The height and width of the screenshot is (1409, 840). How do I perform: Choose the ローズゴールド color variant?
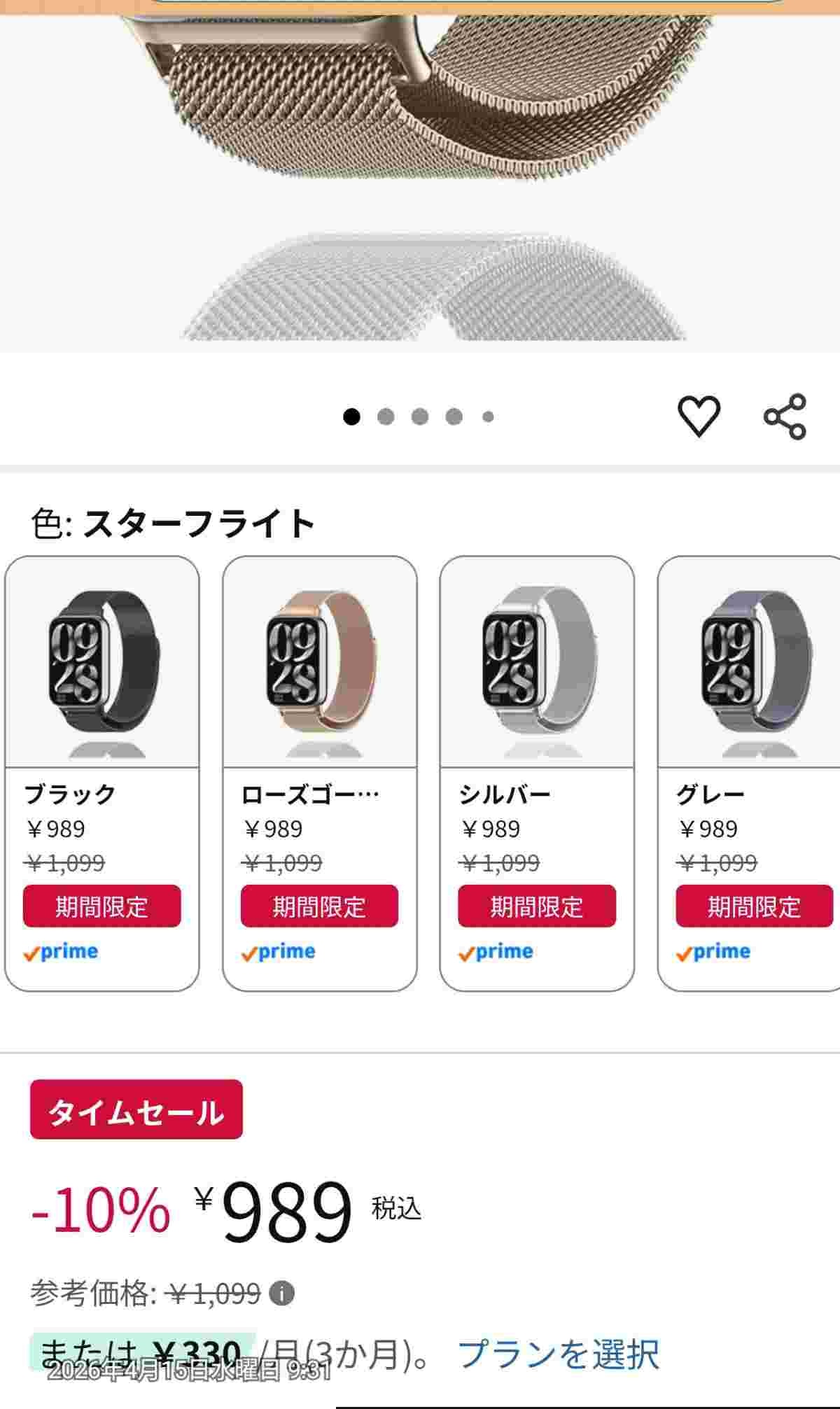click(x=319, y=772)
